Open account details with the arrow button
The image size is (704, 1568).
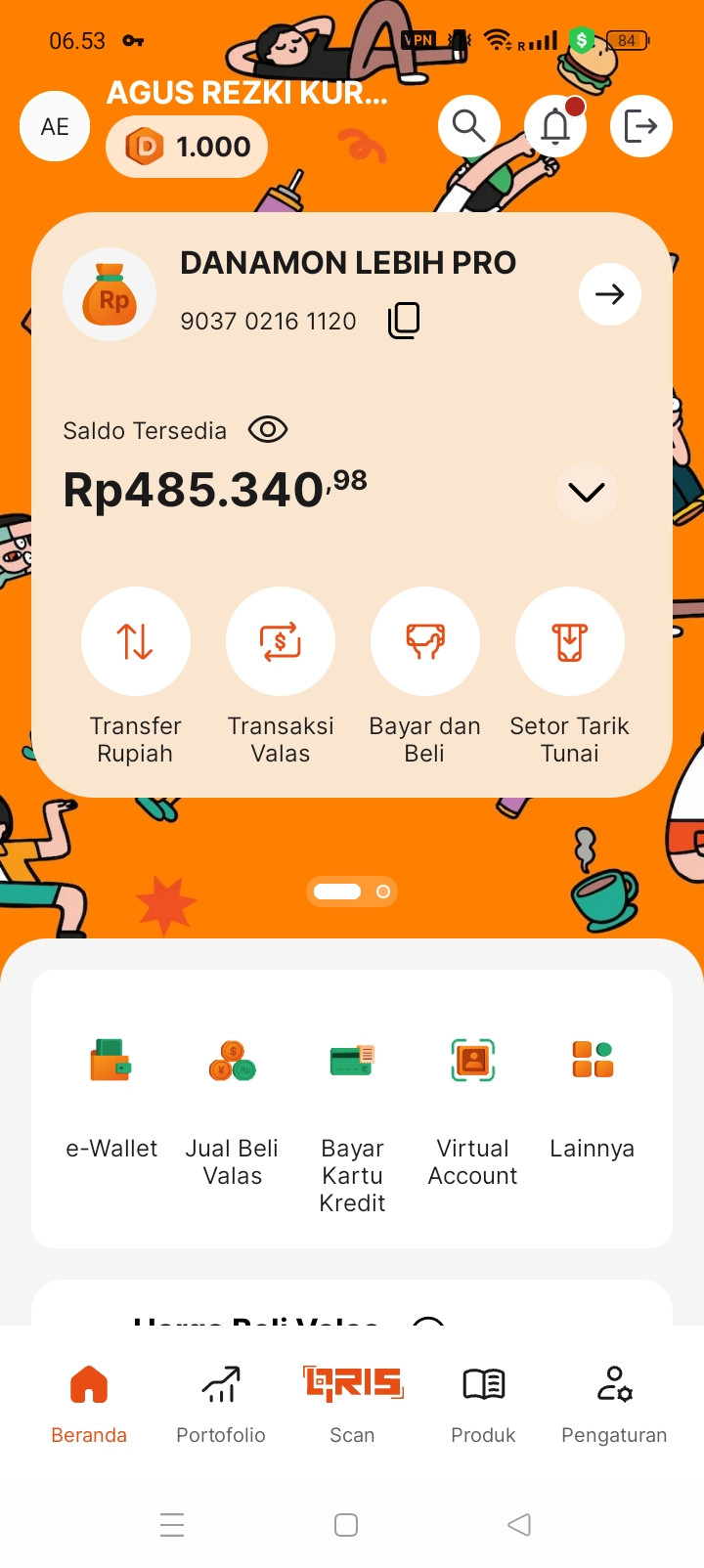(x=610, y=293)
